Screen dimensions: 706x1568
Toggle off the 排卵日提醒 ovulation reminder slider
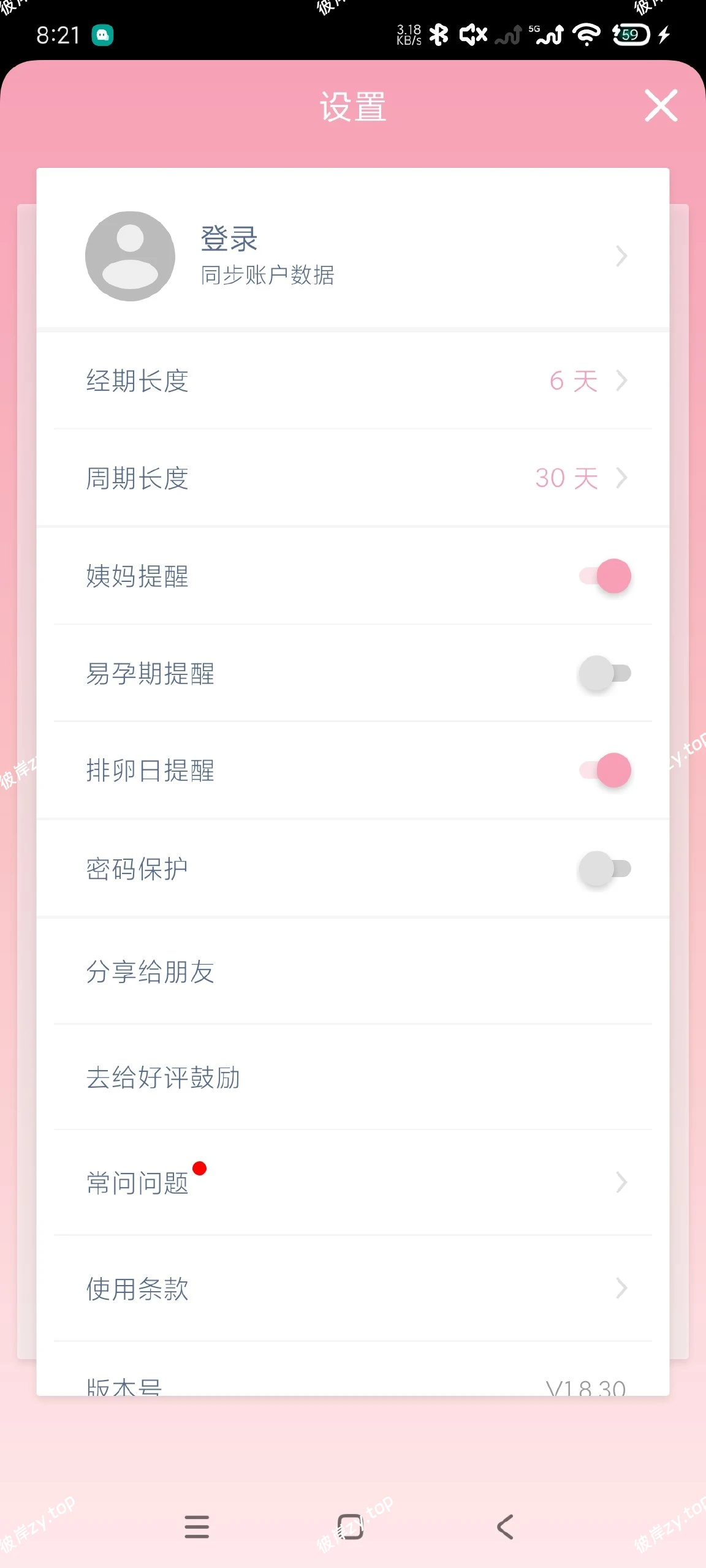[x=605, y=771]
